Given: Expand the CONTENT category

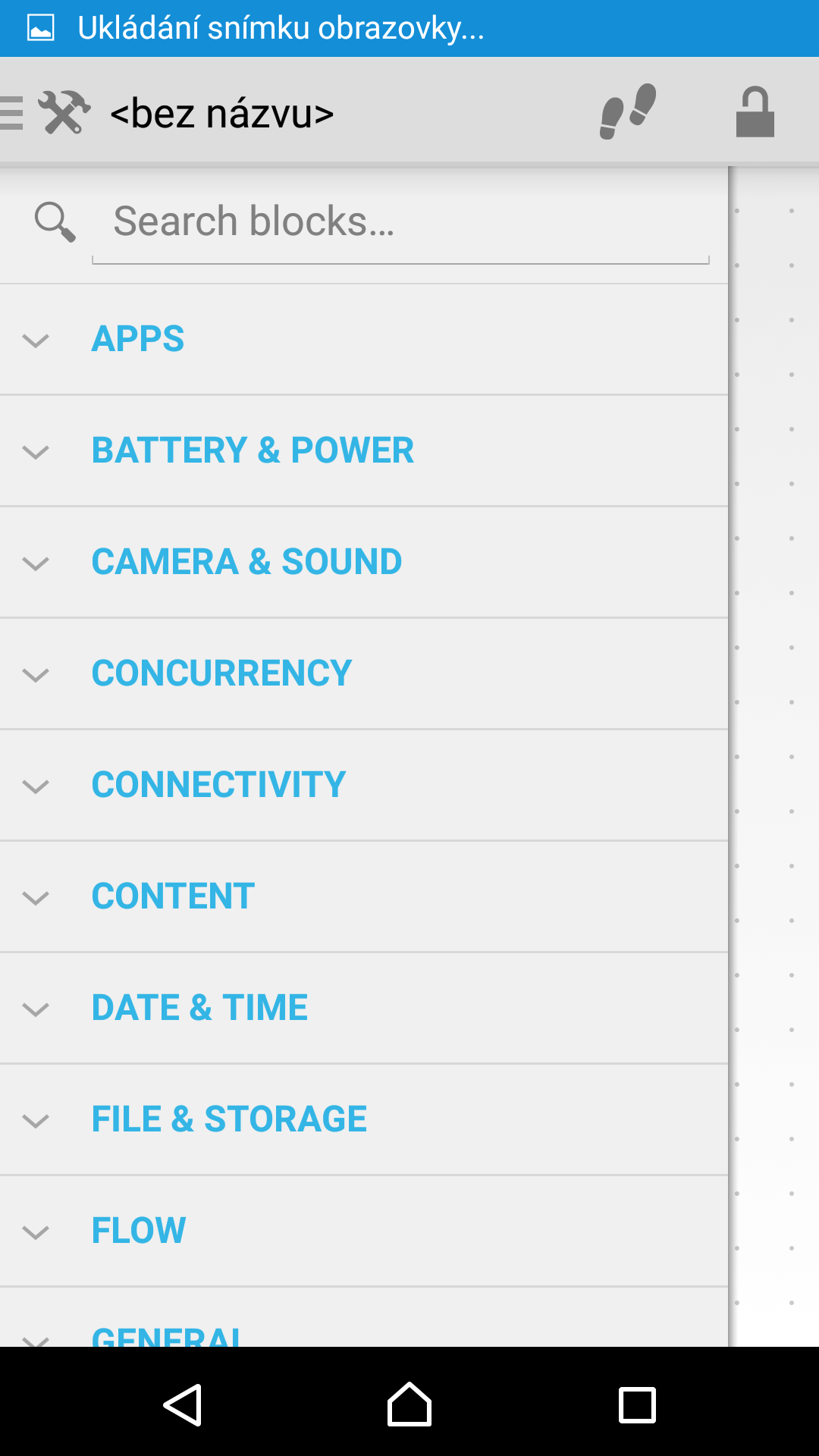Looking at the screenshot, I should (364, 896).
